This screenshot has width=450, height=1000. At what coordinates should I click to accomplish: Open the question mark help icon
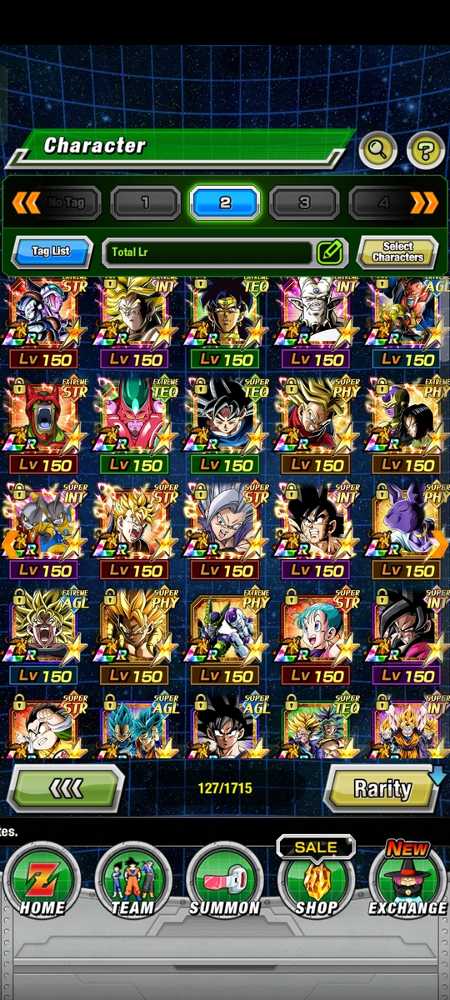coord(425,151)
